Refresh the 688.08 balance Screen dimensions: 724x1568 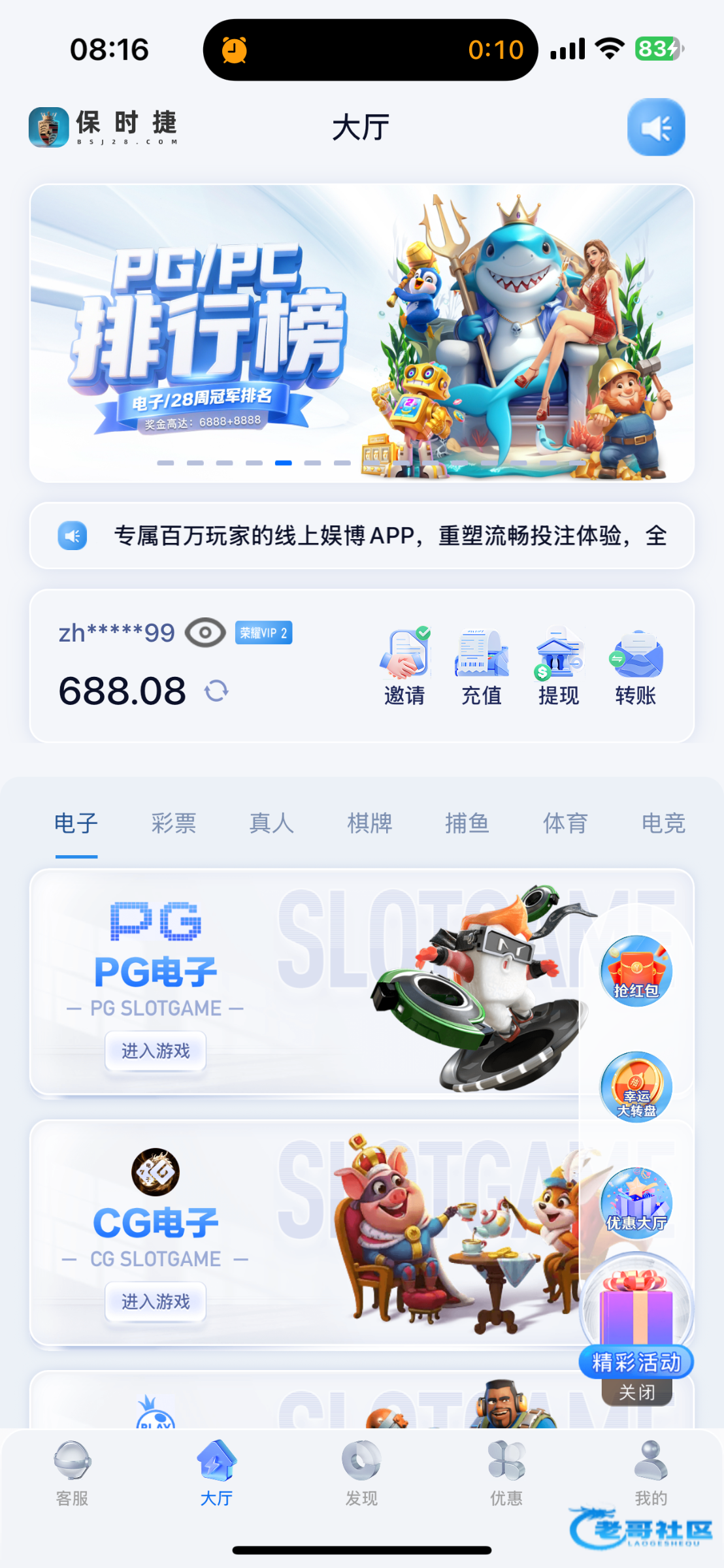point(216,691)
